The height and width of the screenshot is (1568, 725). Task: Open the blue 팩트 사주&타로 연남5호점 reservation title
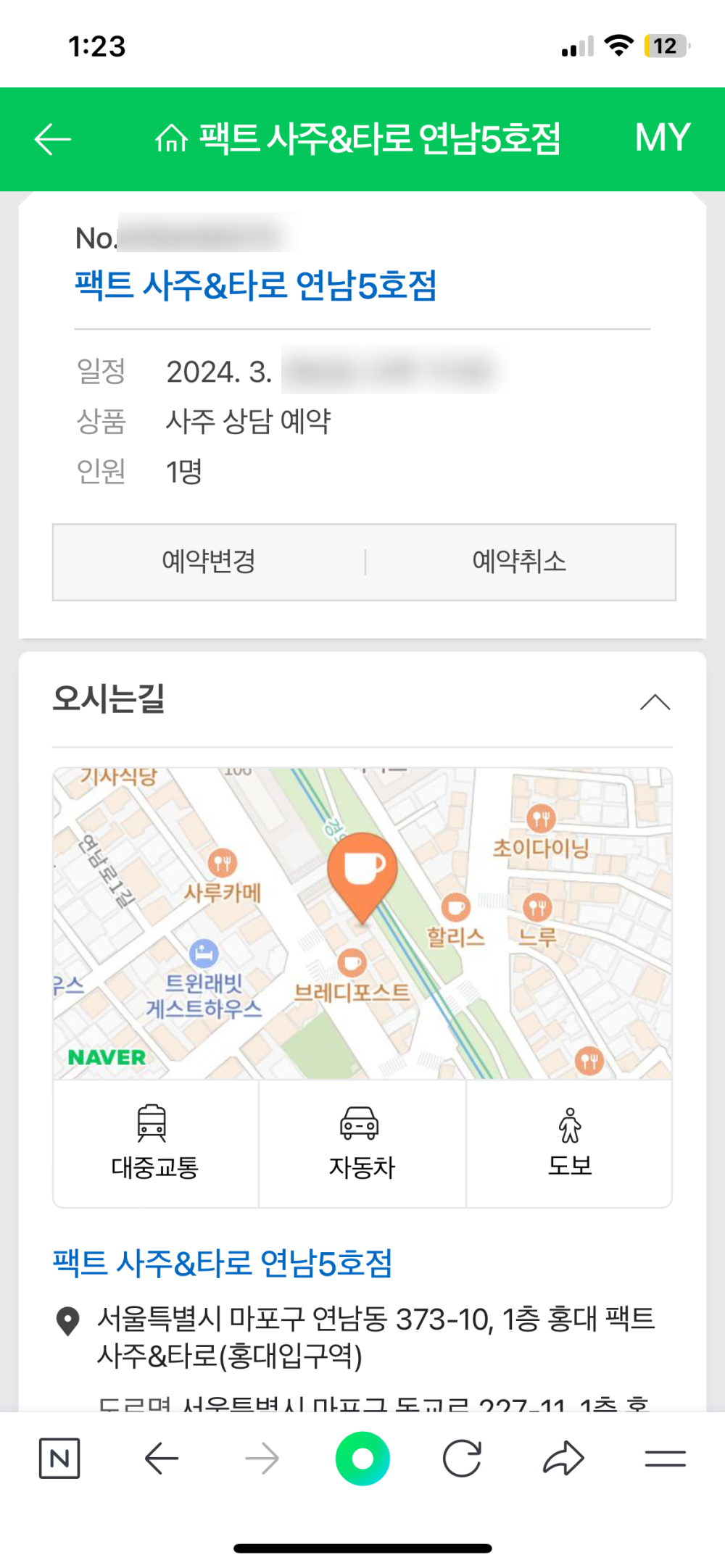(255, 285)
